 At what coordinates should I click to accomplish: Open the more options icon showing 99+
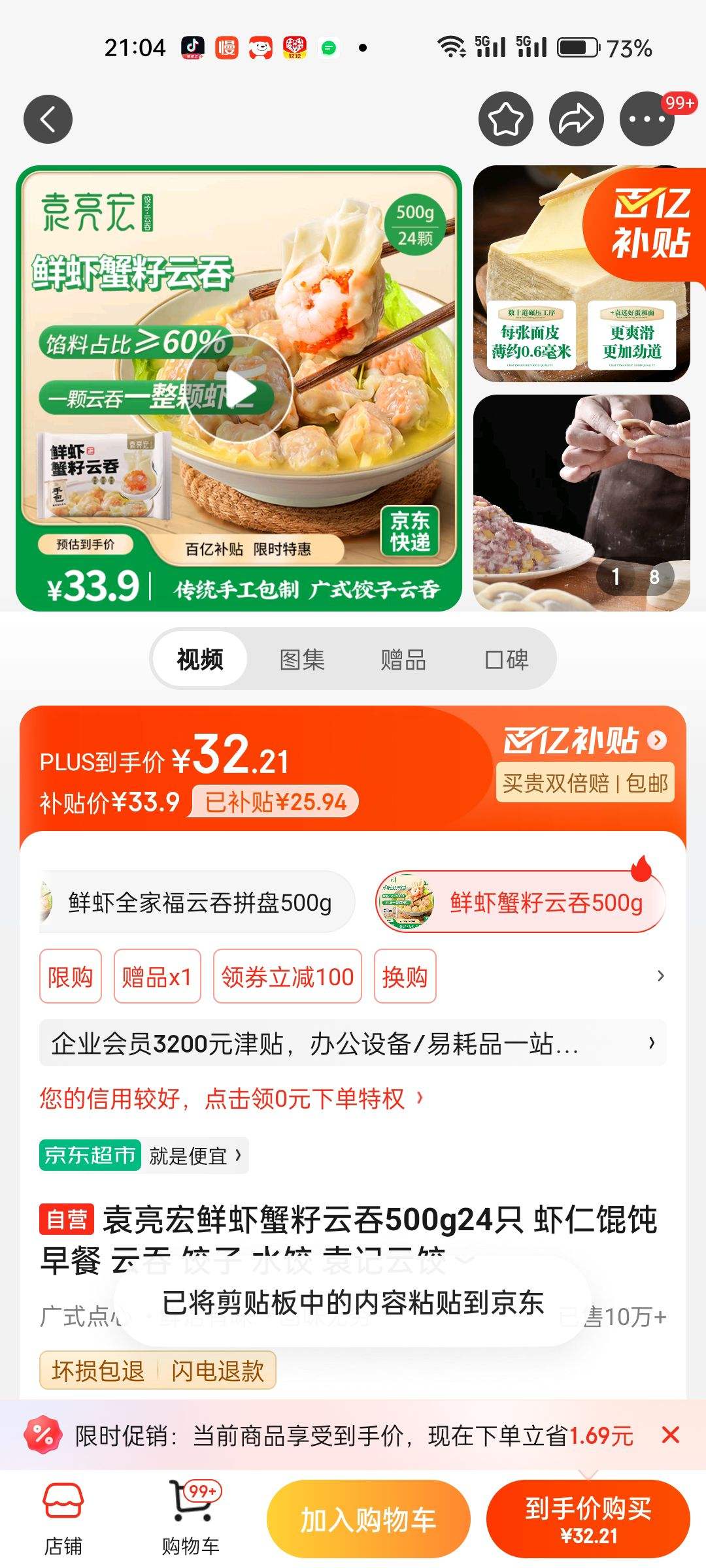(646, 119)
